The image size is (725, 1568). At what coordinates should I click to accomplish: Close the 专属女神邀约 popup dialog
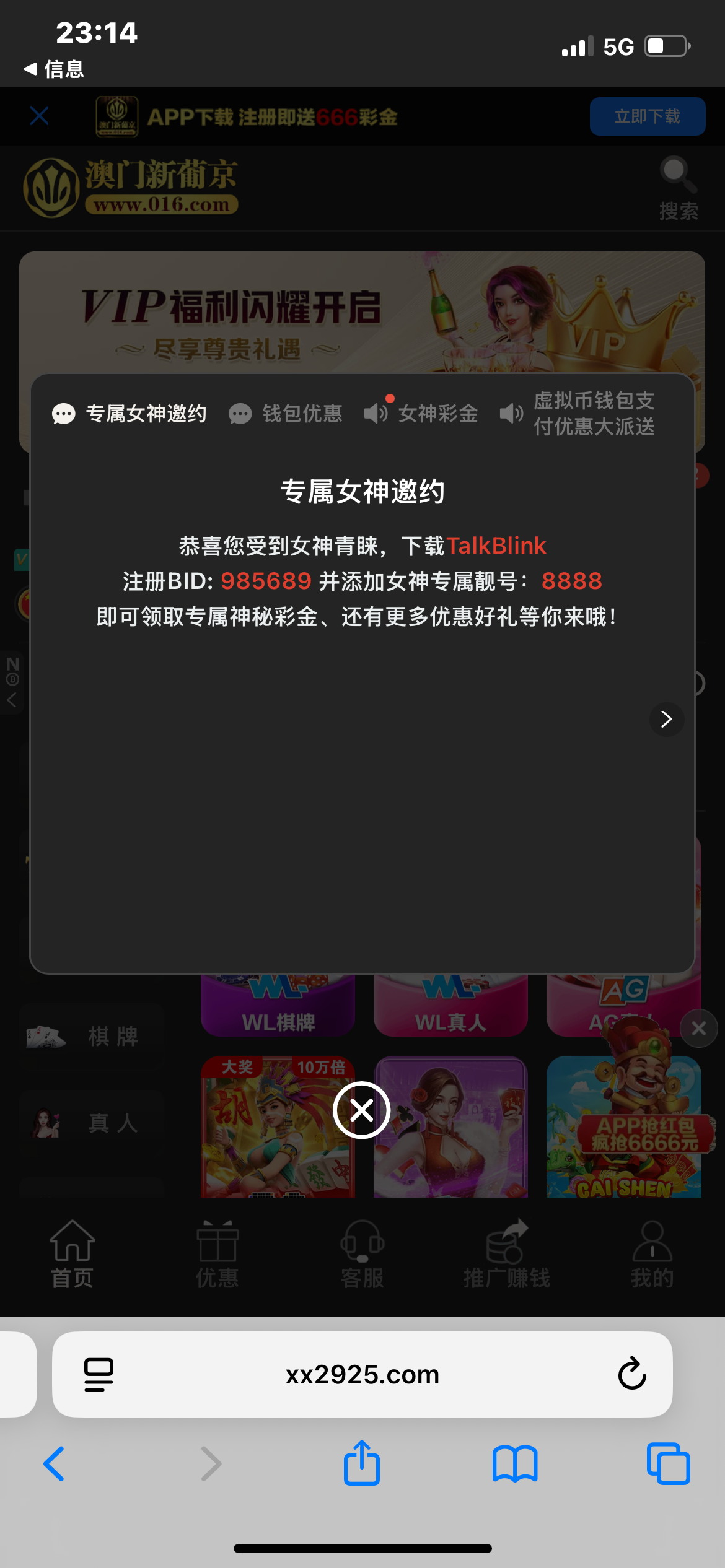(361, 1110)
